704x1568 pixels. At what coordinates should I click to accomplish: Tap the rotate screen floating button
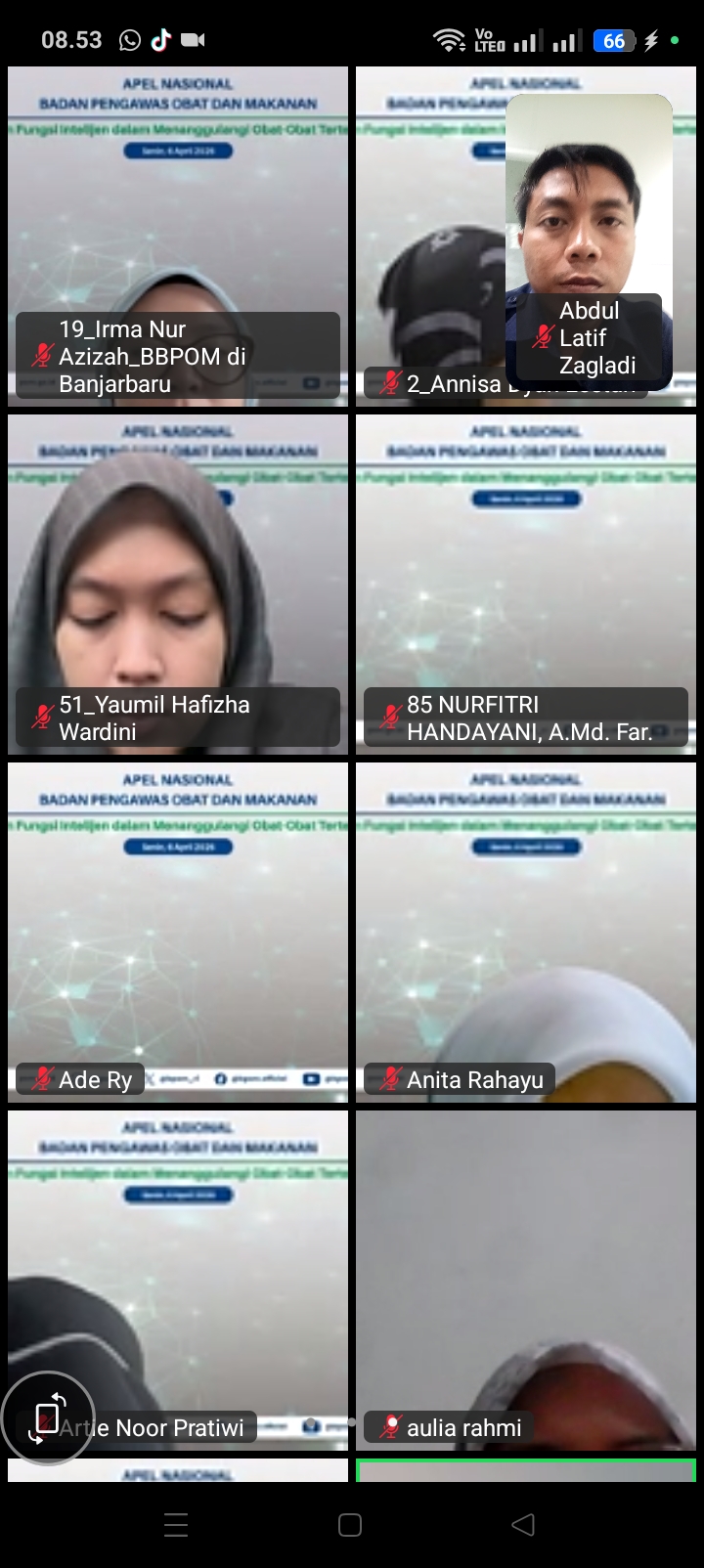pyautogui.click(x=47, y=1417)
